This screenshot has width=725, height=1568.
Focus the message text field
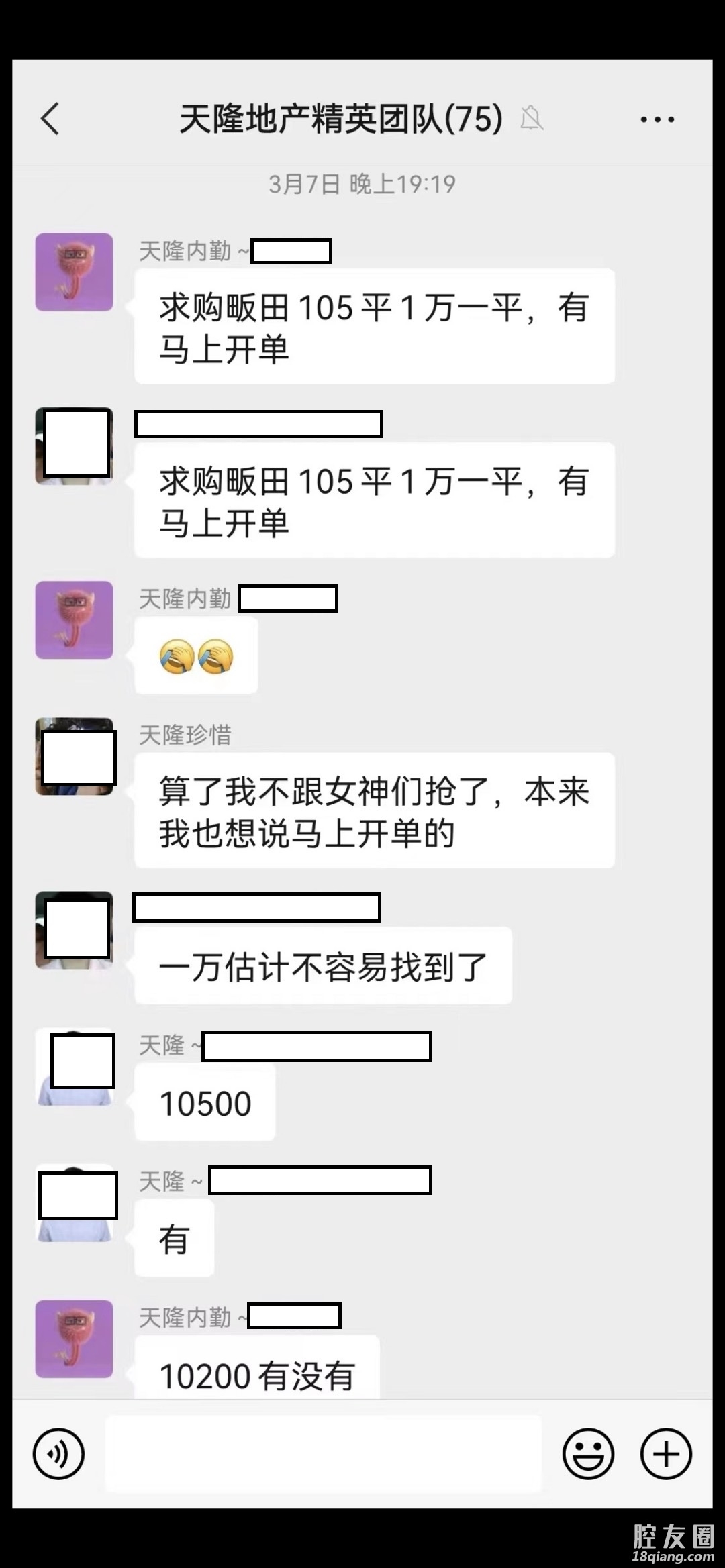pos(322,1454)
